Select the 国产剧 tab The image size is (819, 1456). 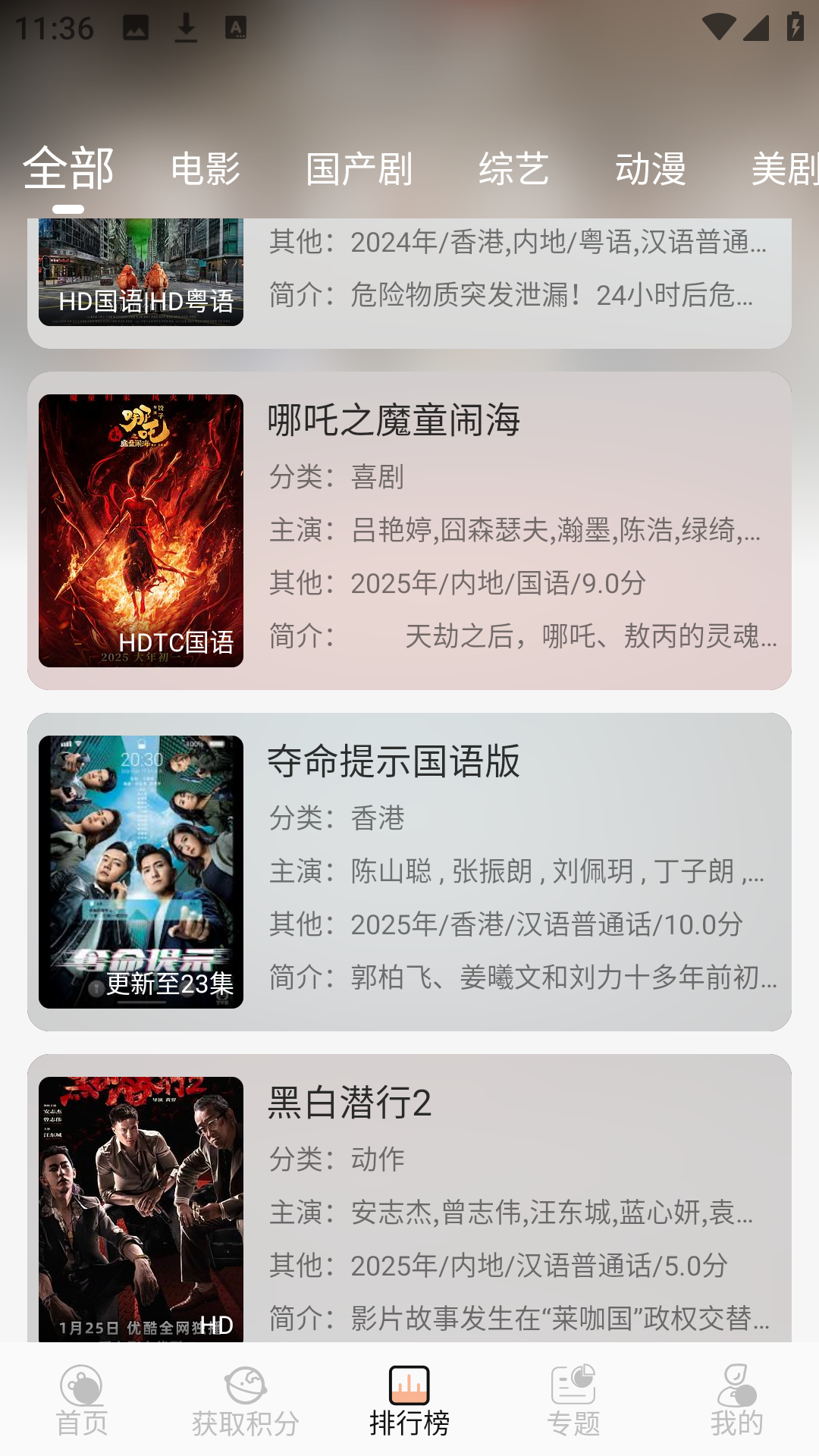click(359, 168)
